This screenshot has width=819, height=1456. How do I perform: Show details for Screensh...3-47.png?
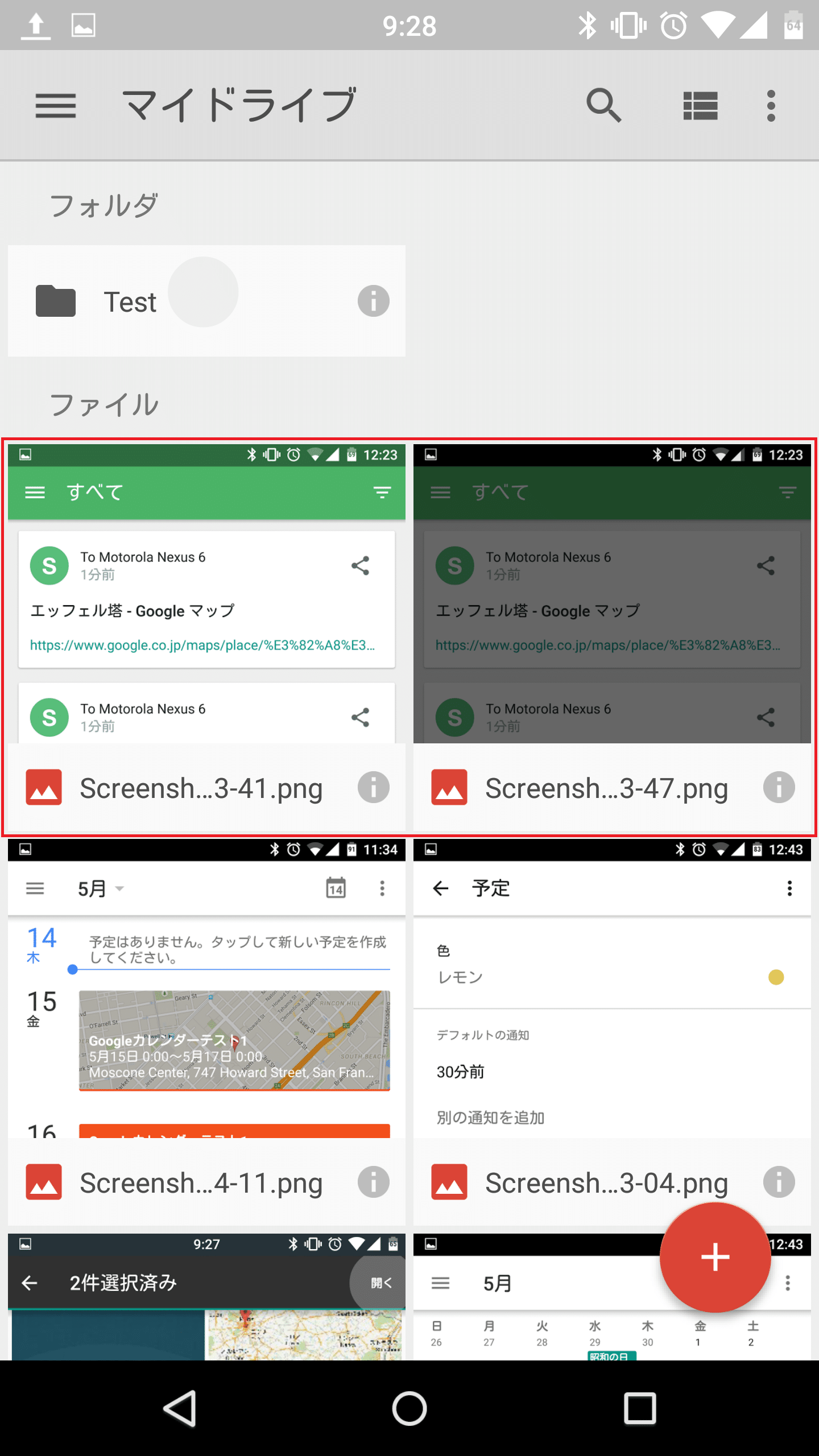(x=779, y=788)
